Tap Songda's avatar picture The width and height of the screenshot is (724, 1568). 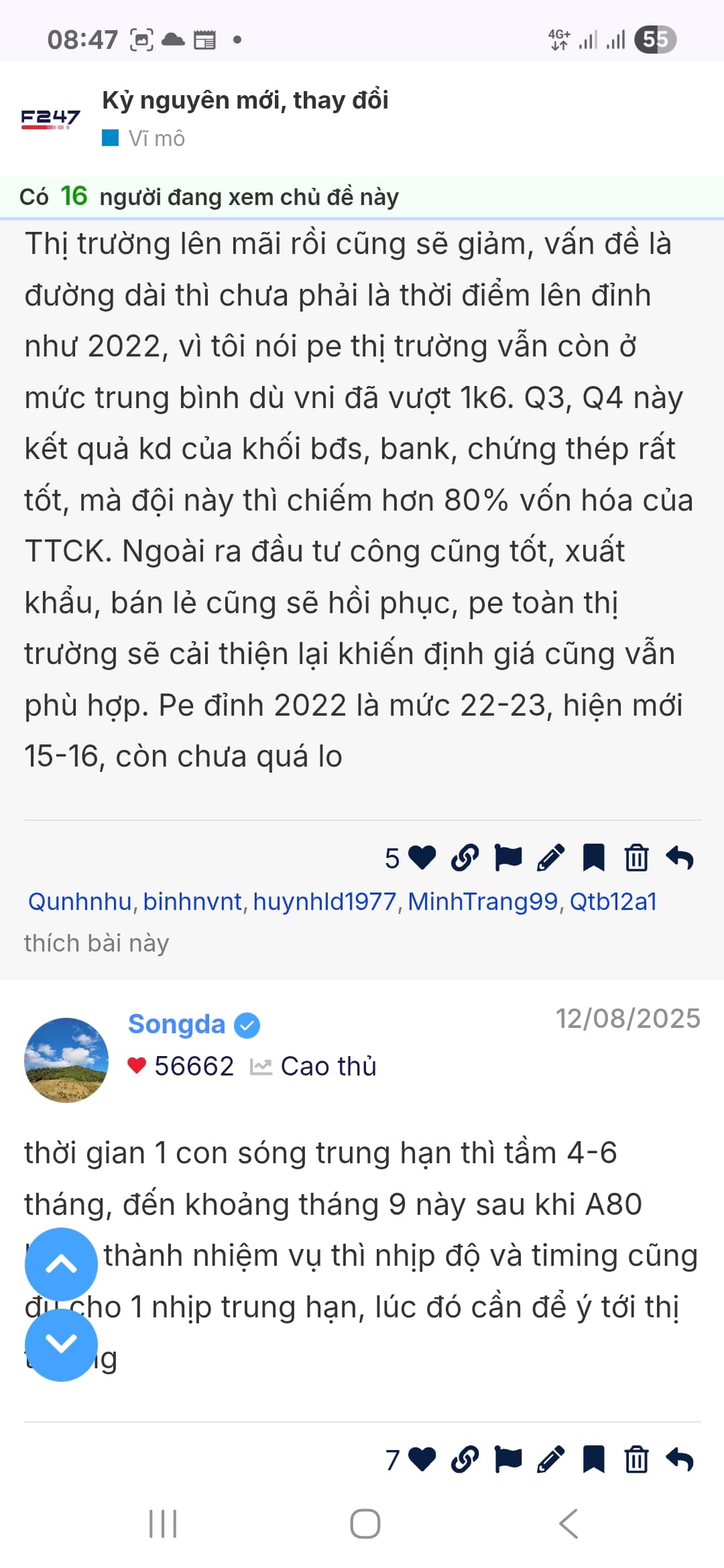[66, 1060]
